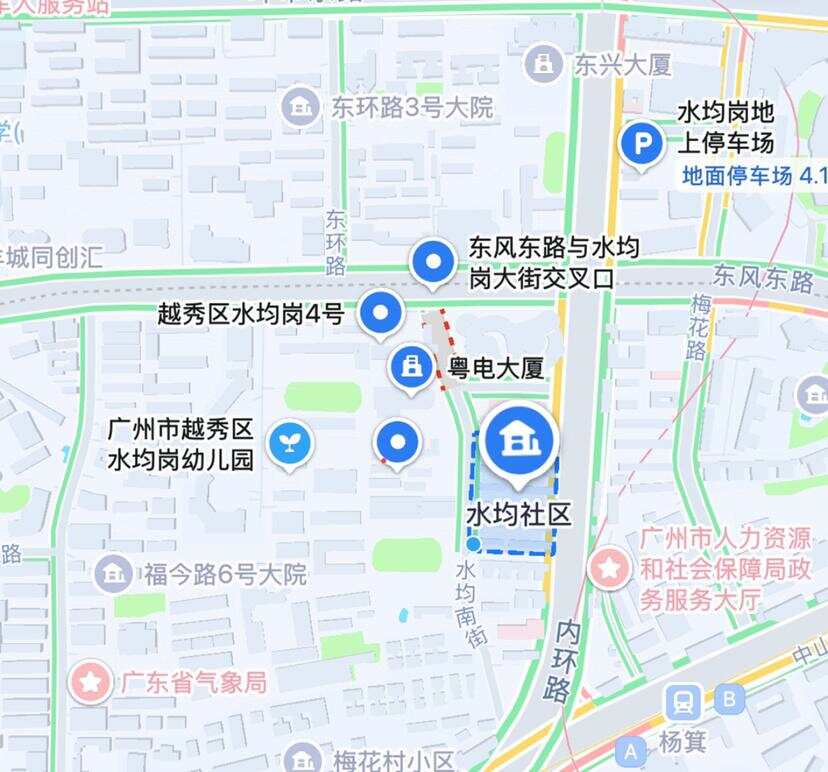Open 人力资源和社会保障局政务服务大厅 marker
This screenshot has height=772, width=828.
[x=608, y=569]
